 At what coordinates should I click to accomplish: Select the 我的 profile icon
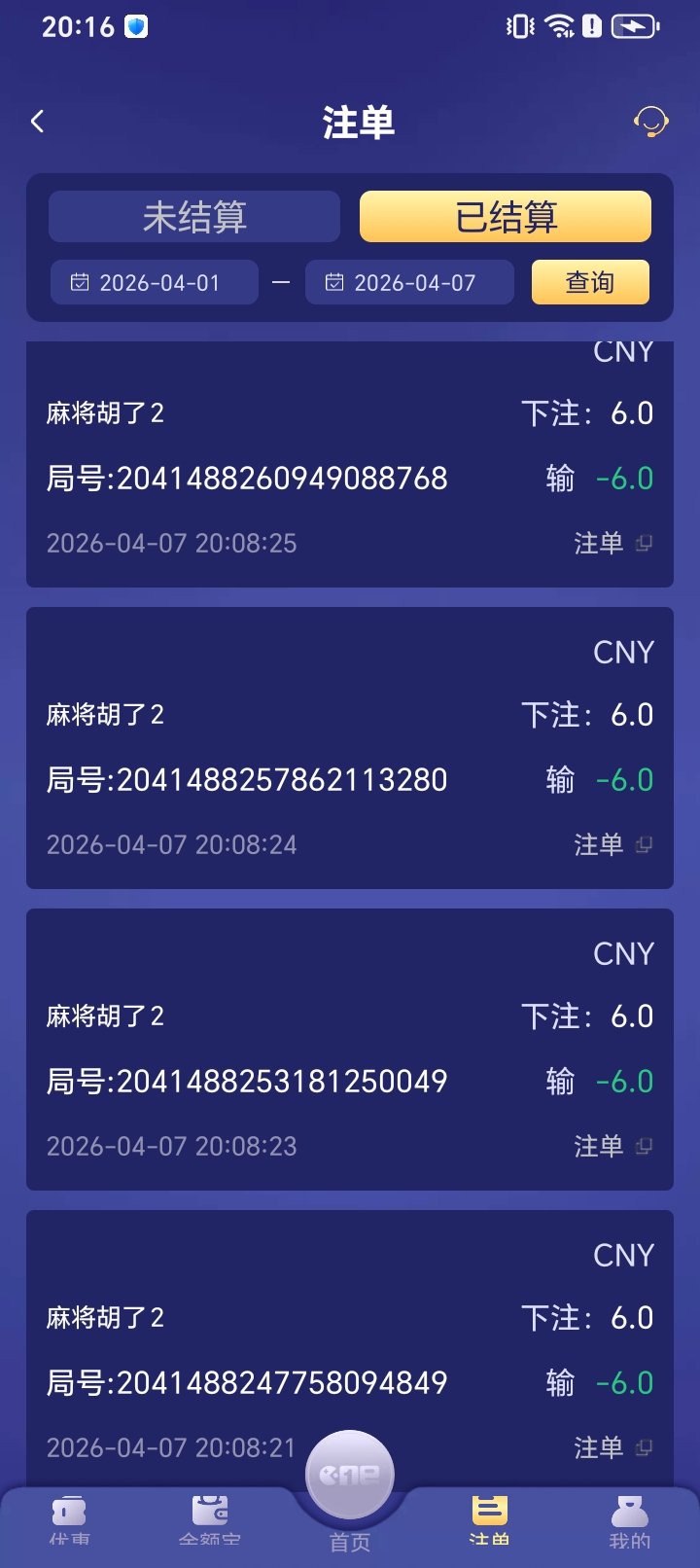[630, 1517]
